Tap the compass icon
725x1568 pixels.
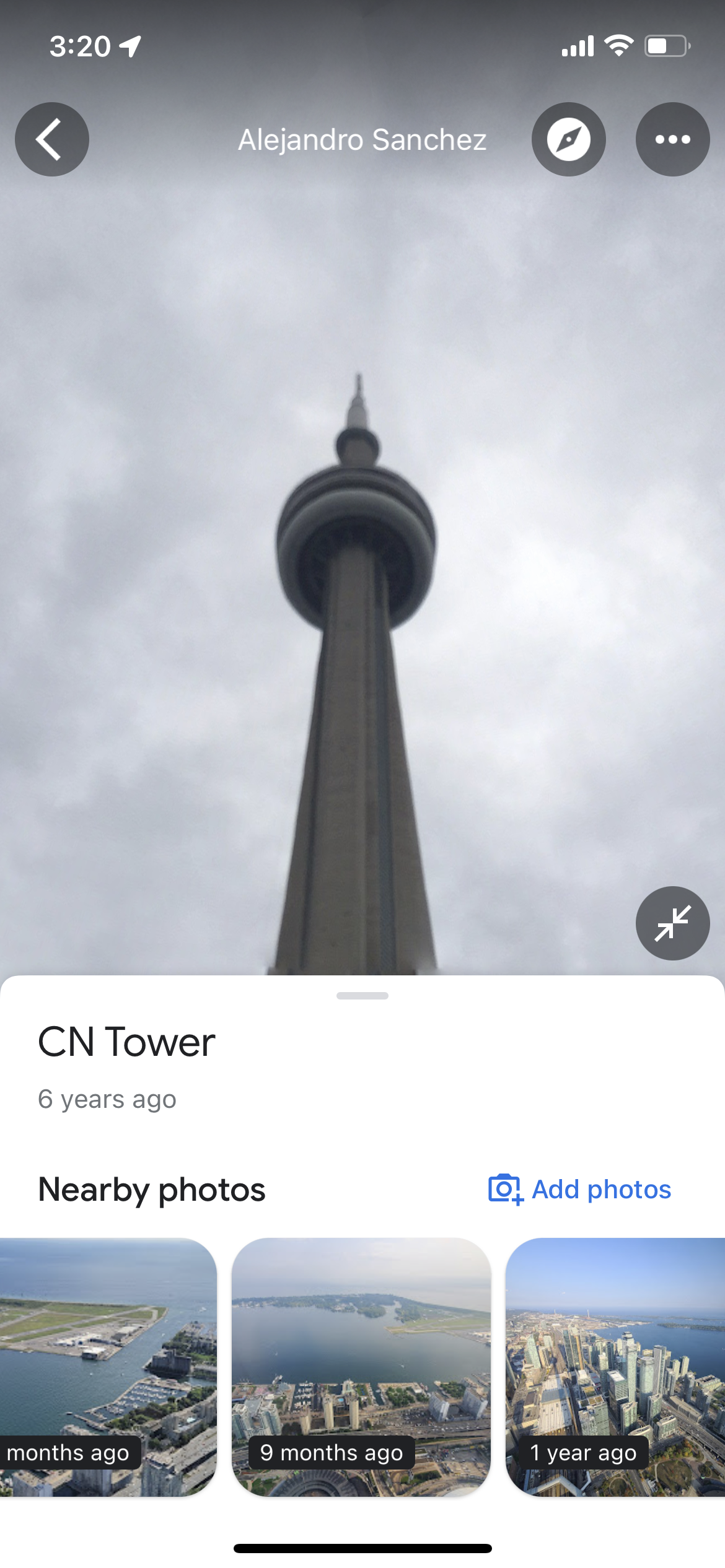(568, 139)
